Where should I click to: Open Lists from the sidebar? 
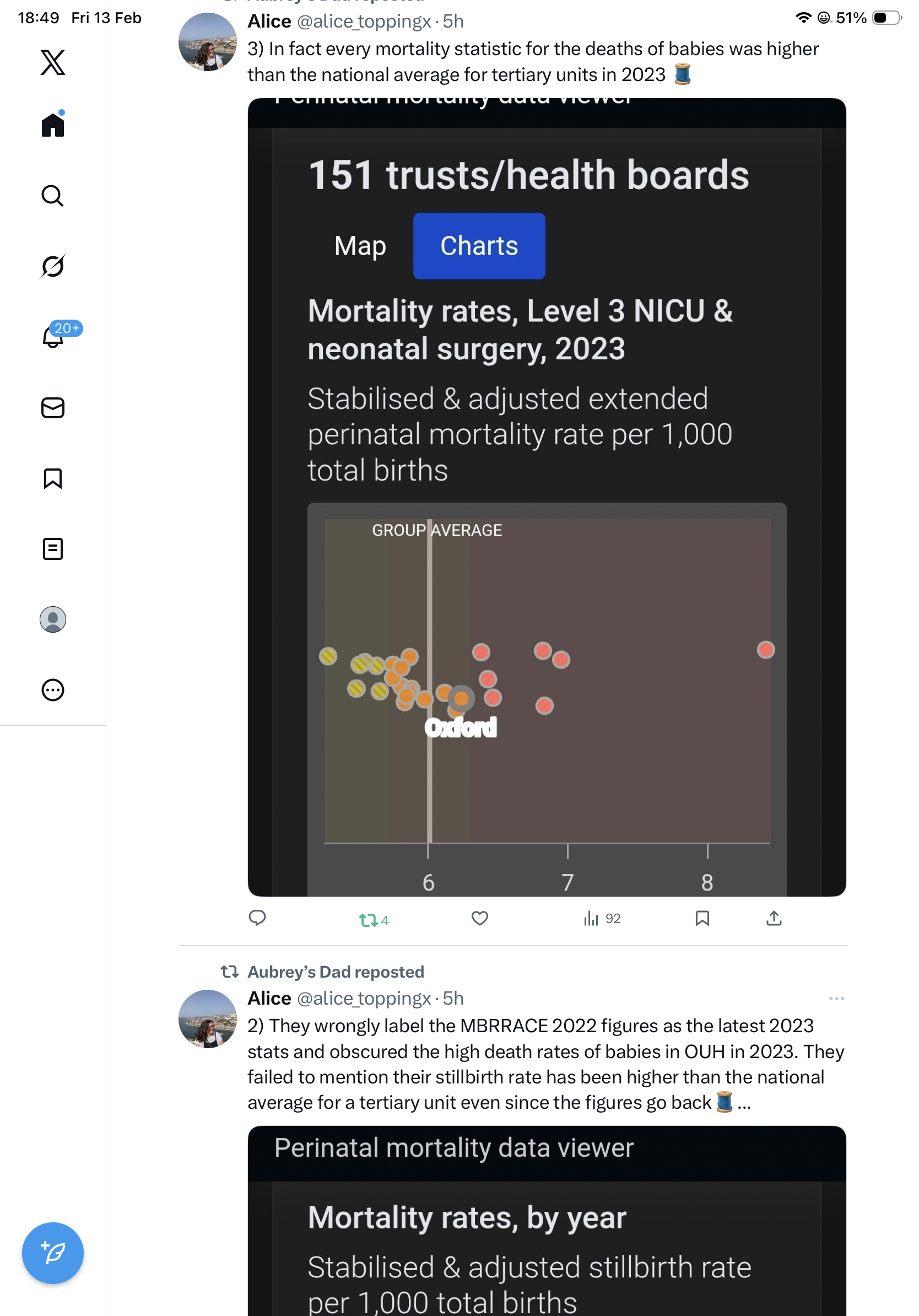53,548
